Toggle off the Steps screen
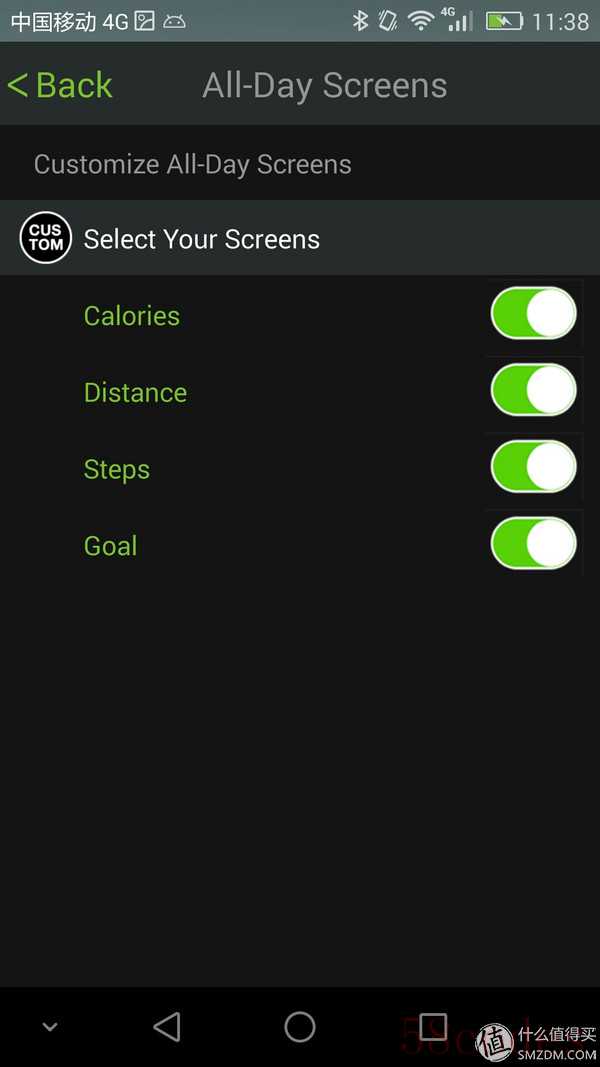Viewport: 600px width, 1067px height. (533, 467)
